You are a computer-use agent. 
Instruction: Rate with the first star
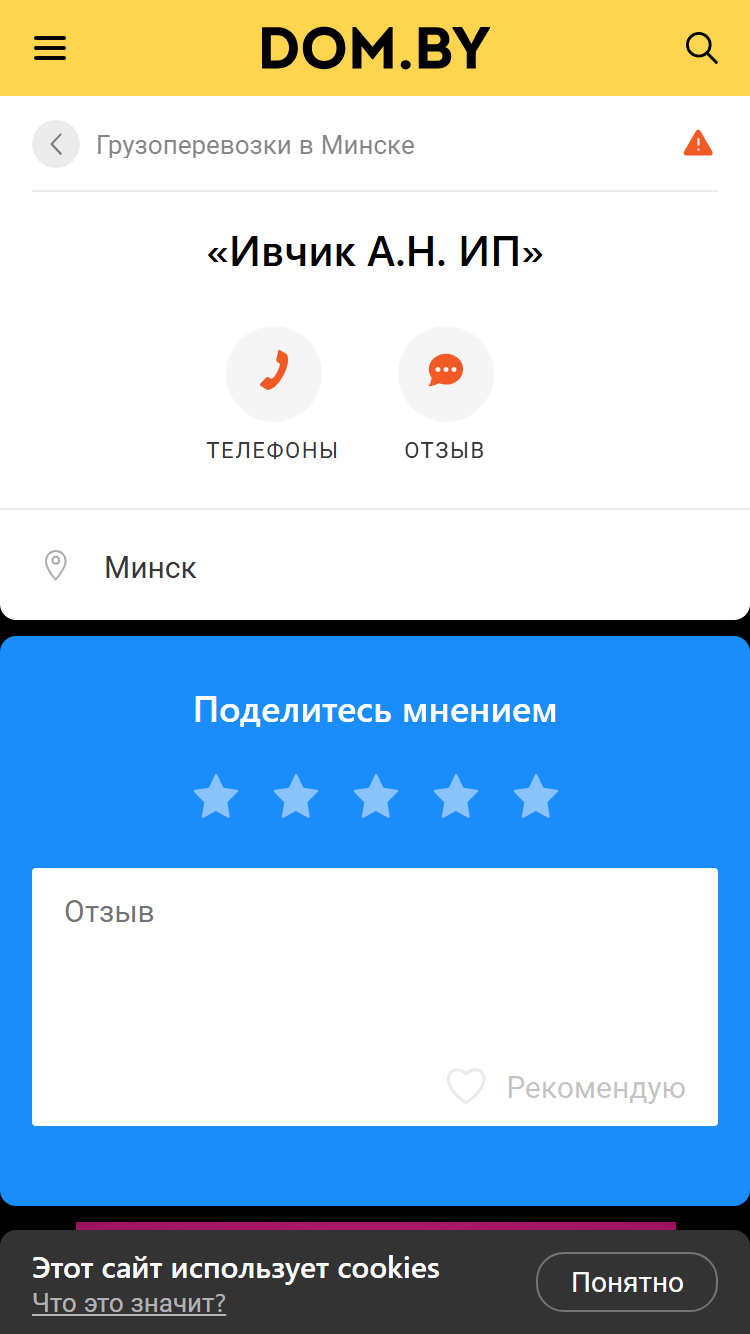pyautogui.click(x=216, y=797)
